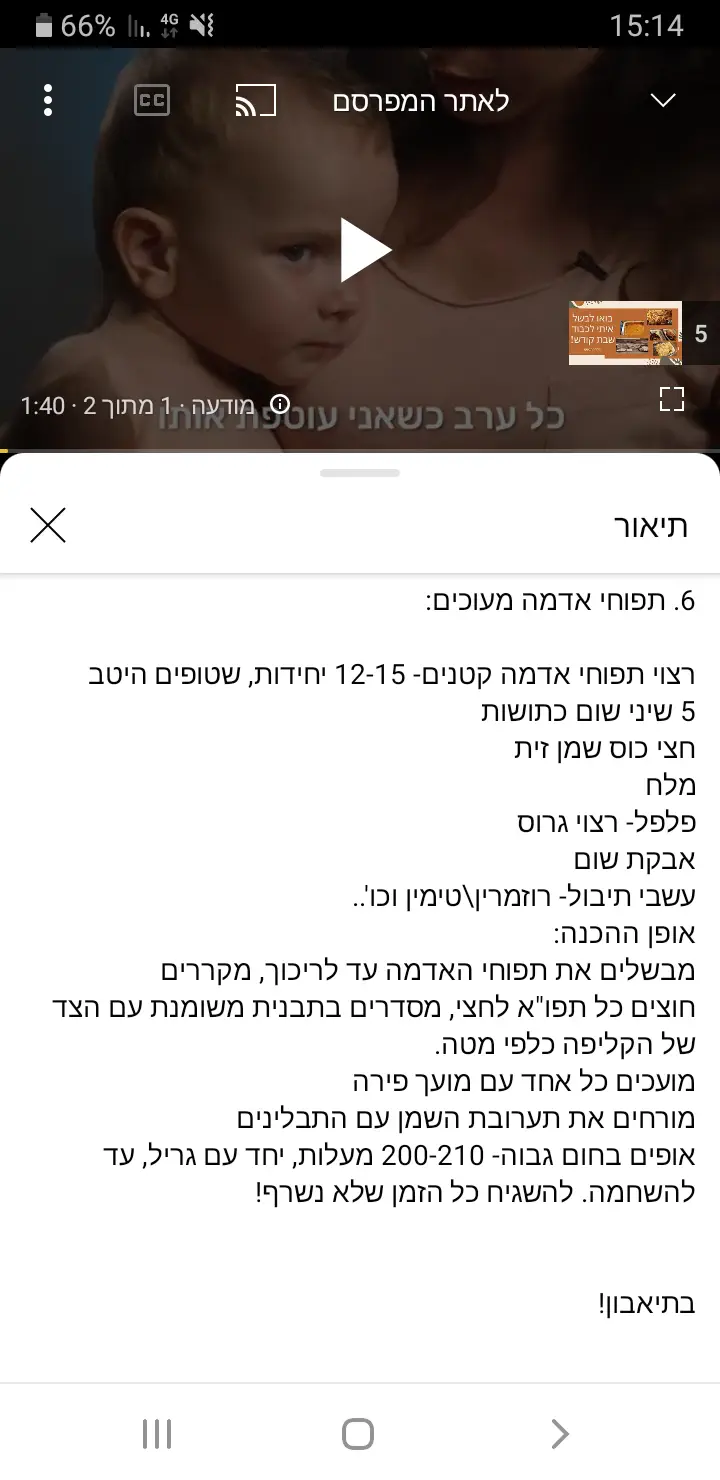Minimize the video player with the chevron
This screenshot has width=720, height=1480.
pos(663,100)
